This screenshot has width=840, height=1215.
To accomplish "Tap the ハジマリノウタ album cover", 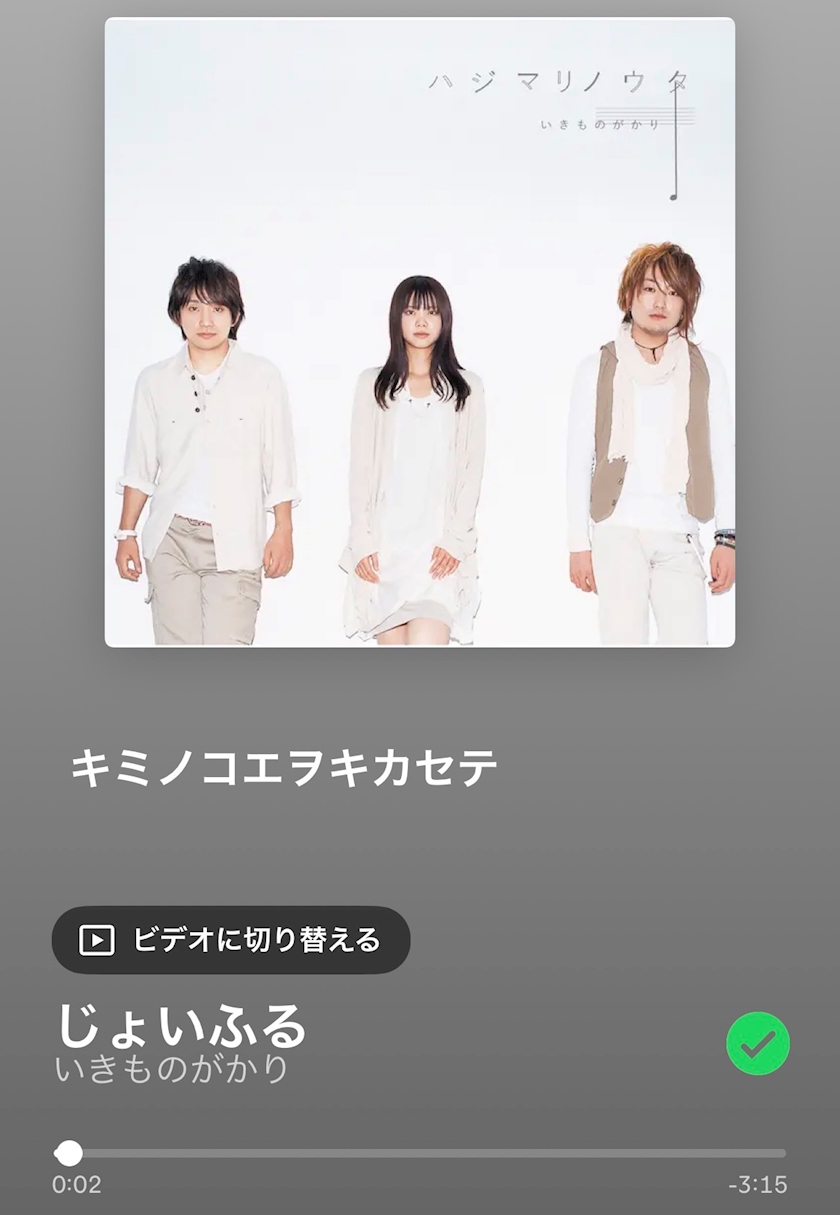I will (420, 332).
